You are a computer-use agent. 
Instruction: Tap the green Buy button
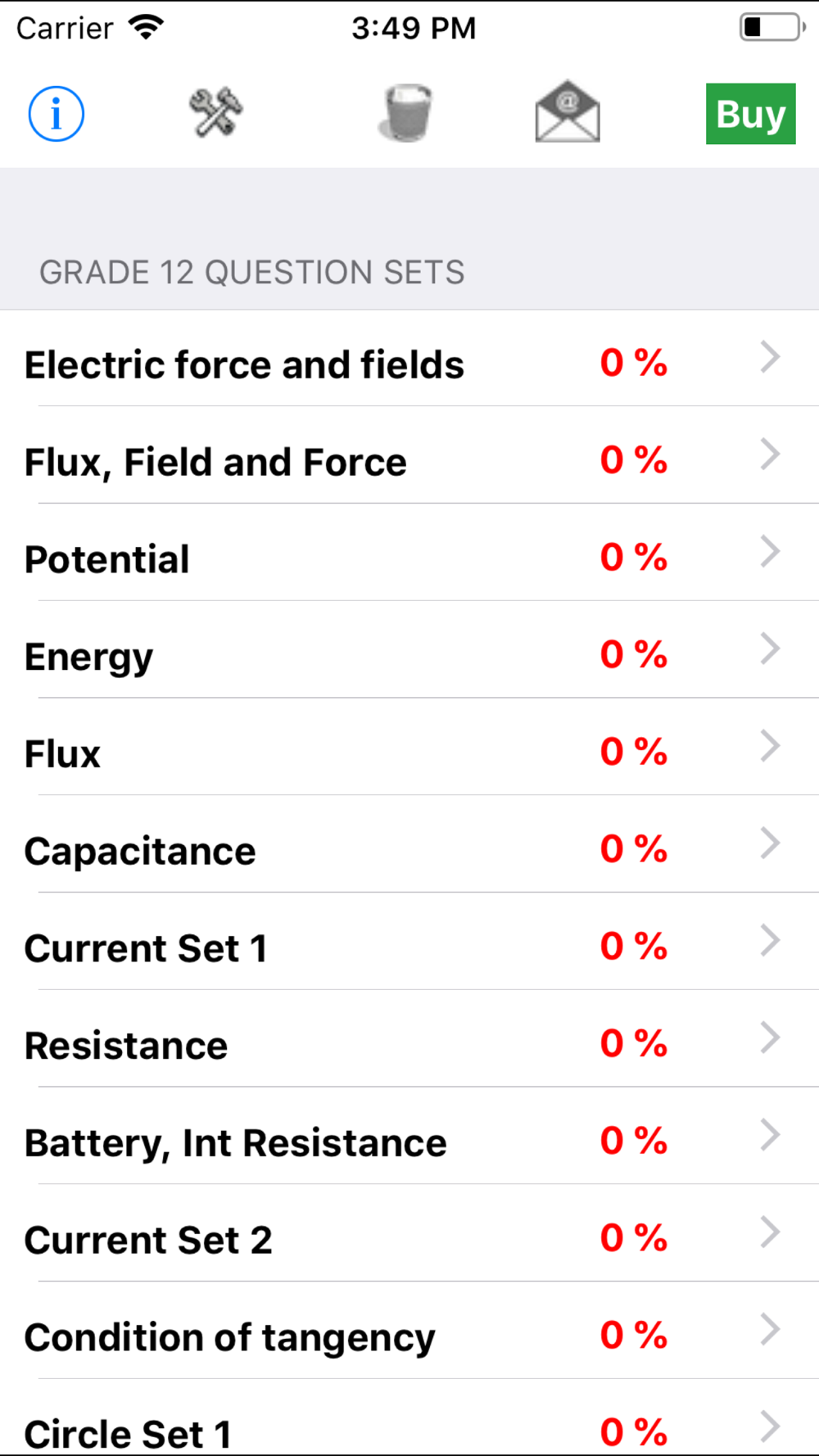tap(751, 114)
